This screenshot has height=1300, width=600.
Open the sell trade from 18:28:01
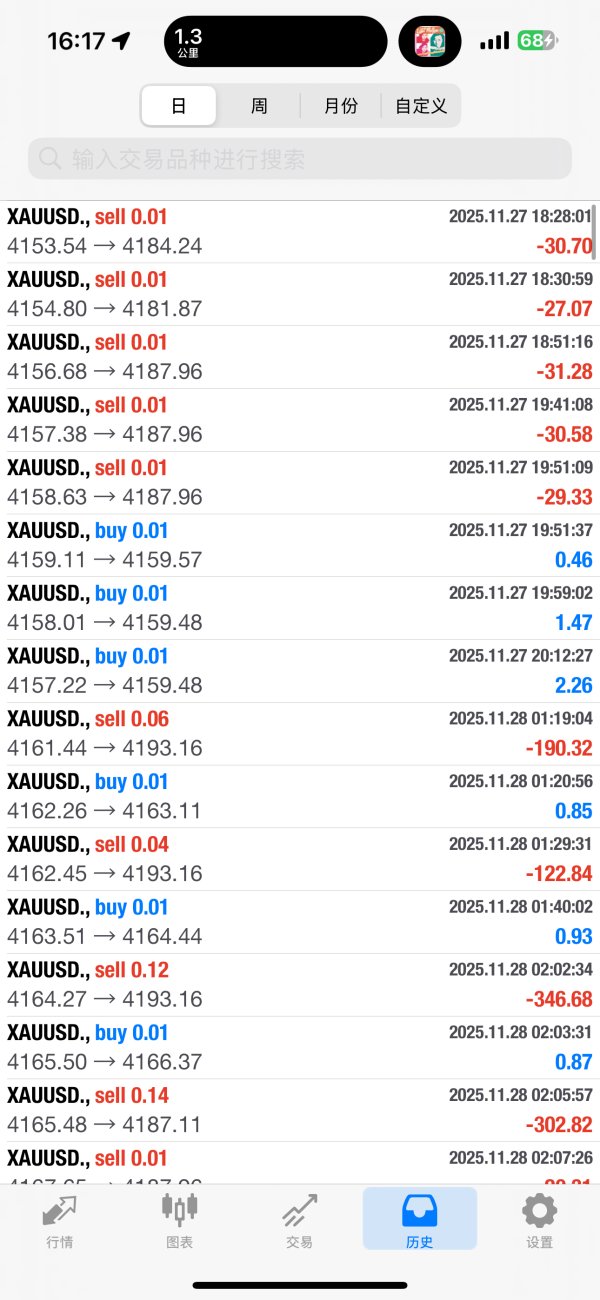[x=300, y=232]
